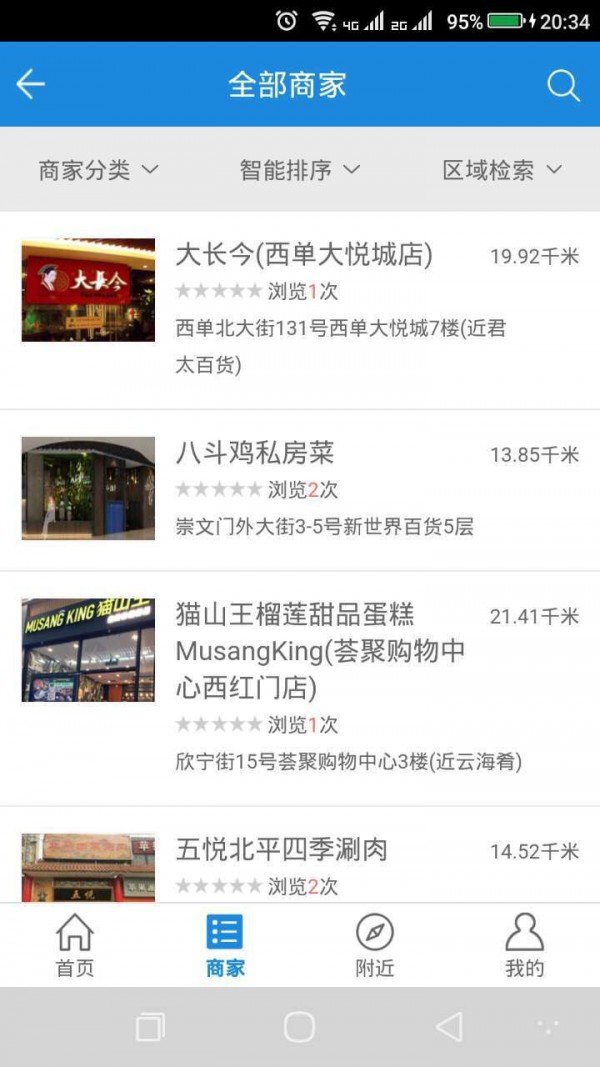Viewport: 600px width, 1067px height.
Task: Expand the 商家分类 dropdown
Action: pos(98,170)
